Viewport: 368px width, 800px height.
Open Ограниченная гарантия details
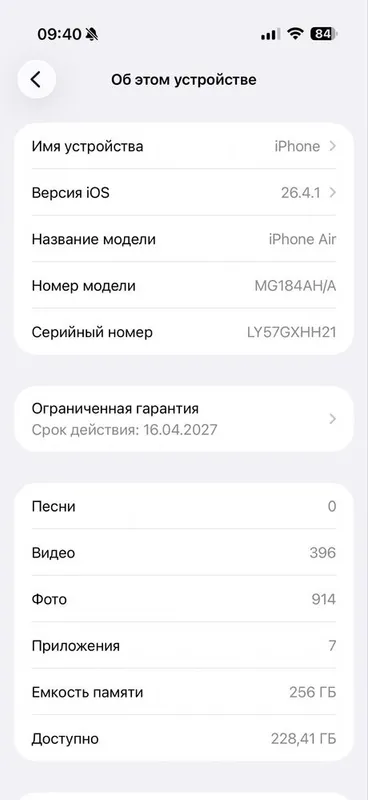[x=184, y=419]
